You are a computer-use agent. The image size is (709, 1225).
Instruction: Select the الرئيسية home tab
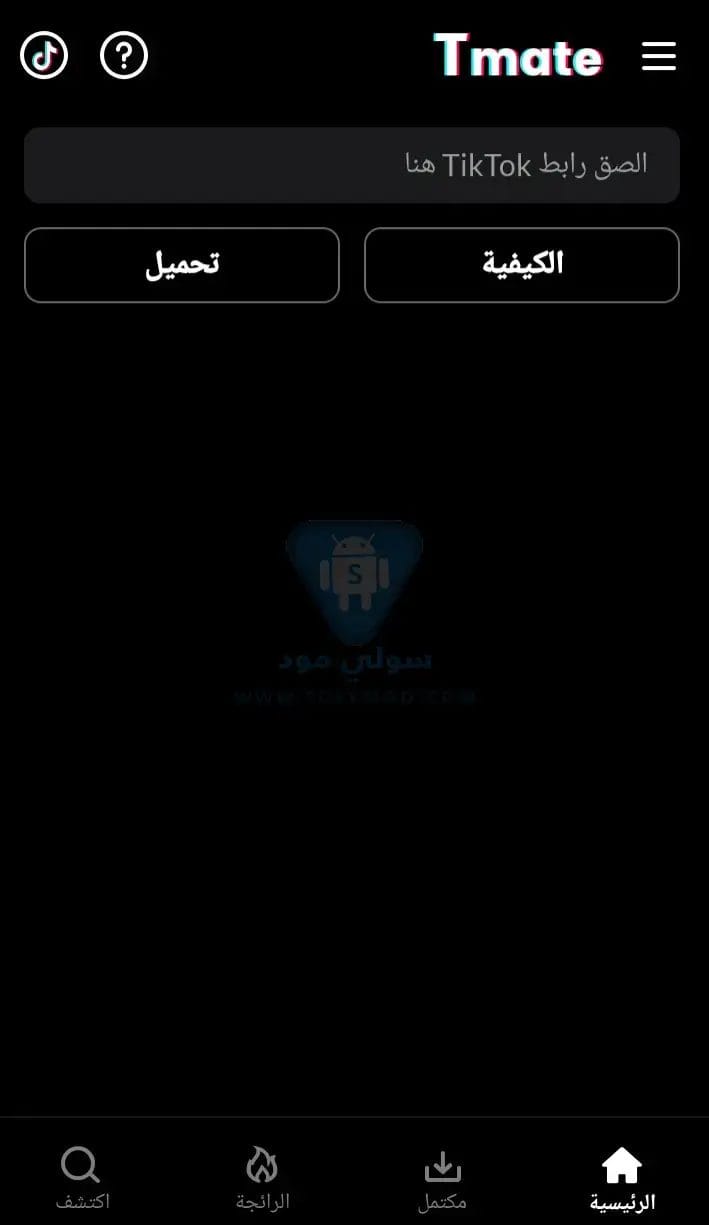621,1178
